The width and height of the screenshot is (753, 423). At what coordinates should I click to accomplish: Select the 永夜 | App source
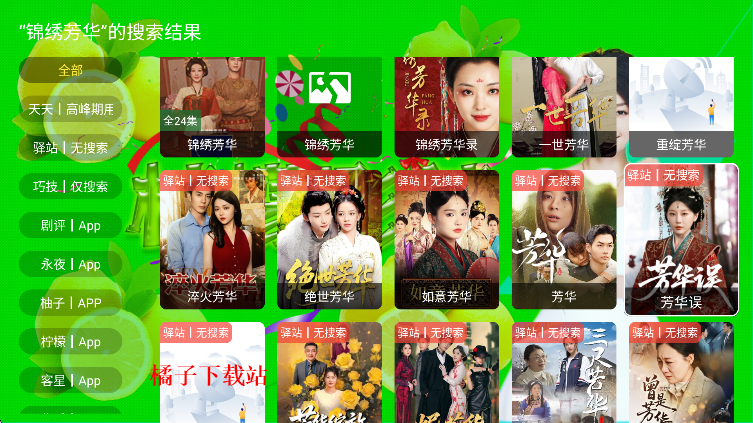click(x=70, y=265)
